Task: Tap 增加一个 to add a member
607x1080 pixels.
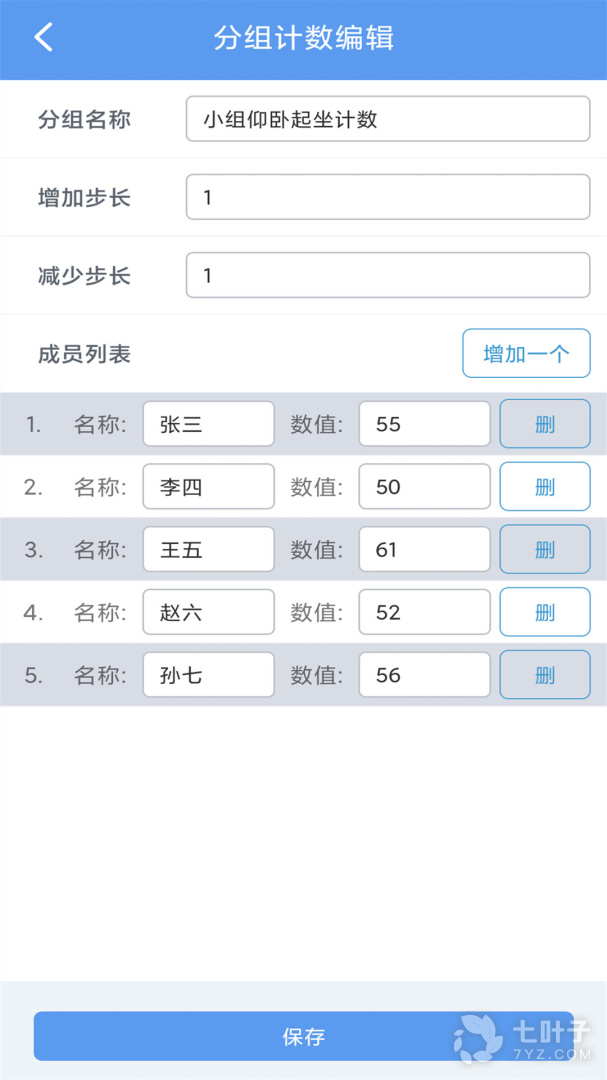Action: click(x=526, y=353)
